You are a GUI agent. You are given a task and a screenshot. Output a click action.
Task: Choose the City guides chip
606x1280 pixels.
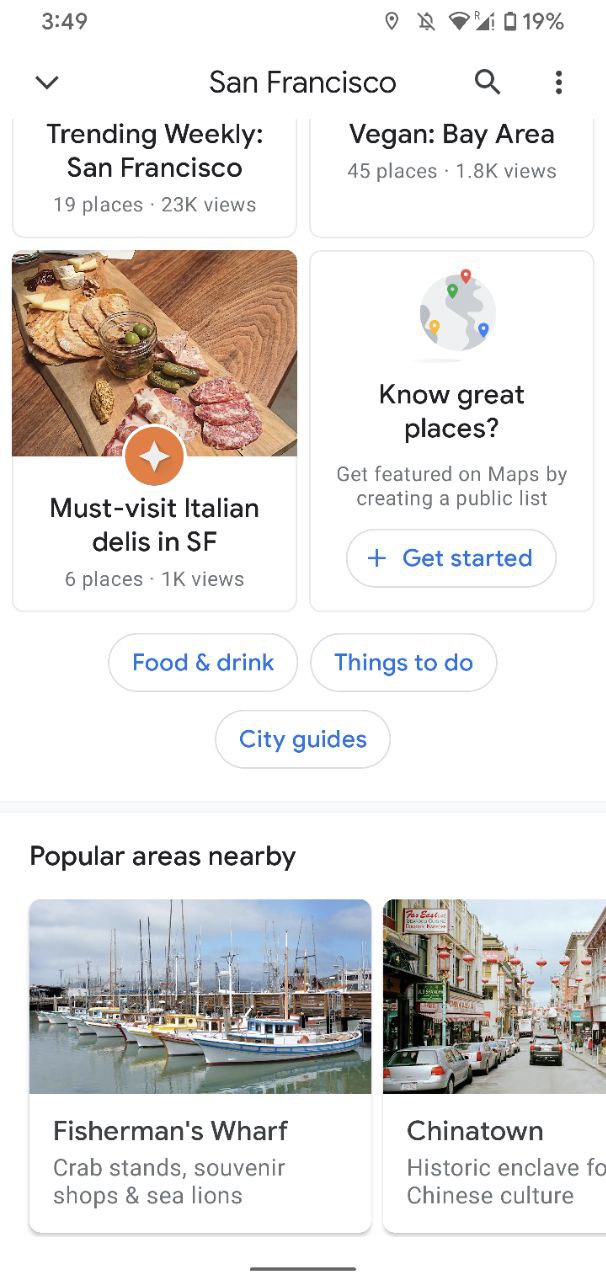point(302,739)
